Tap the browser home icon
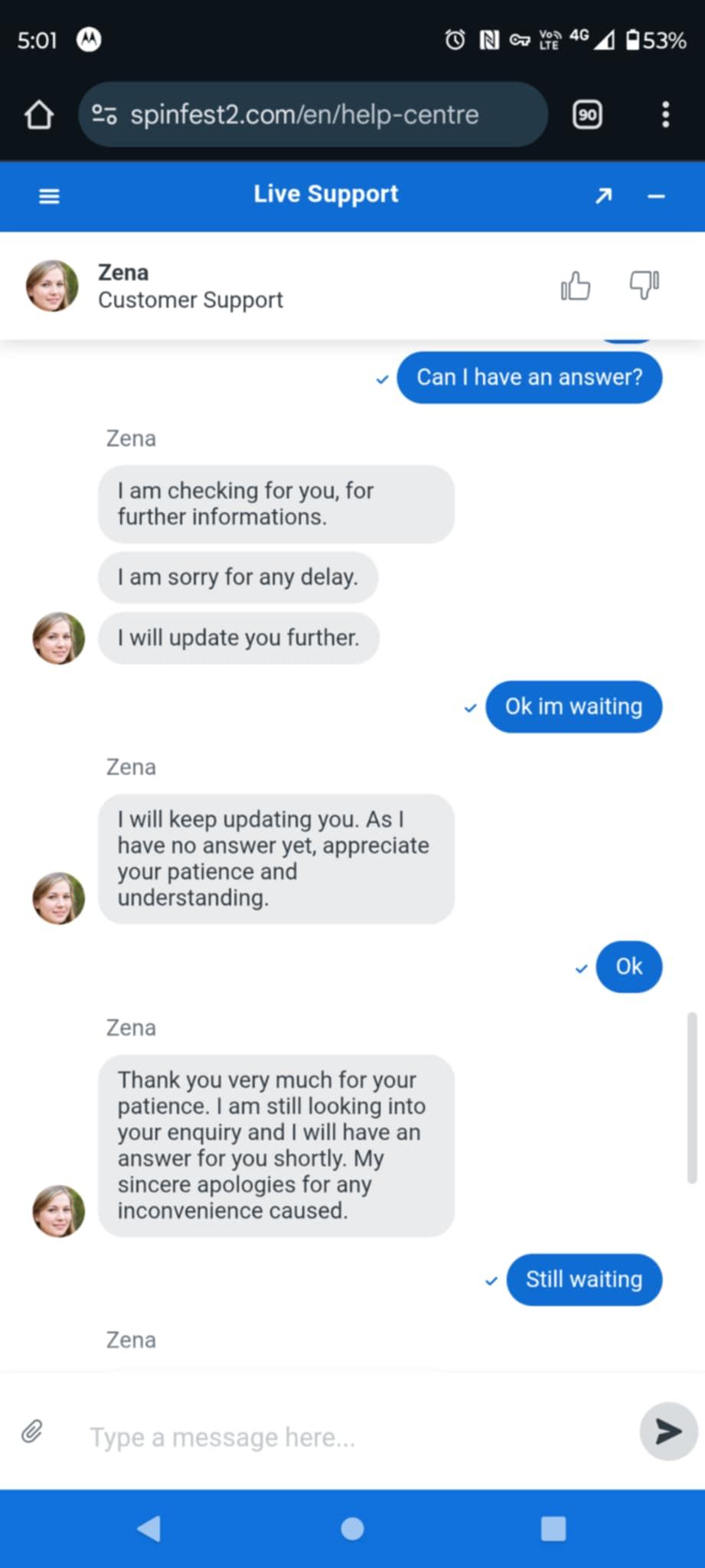Image resolution: width=705 pixels, height=1568 pixels. click(x=39, y=115)
